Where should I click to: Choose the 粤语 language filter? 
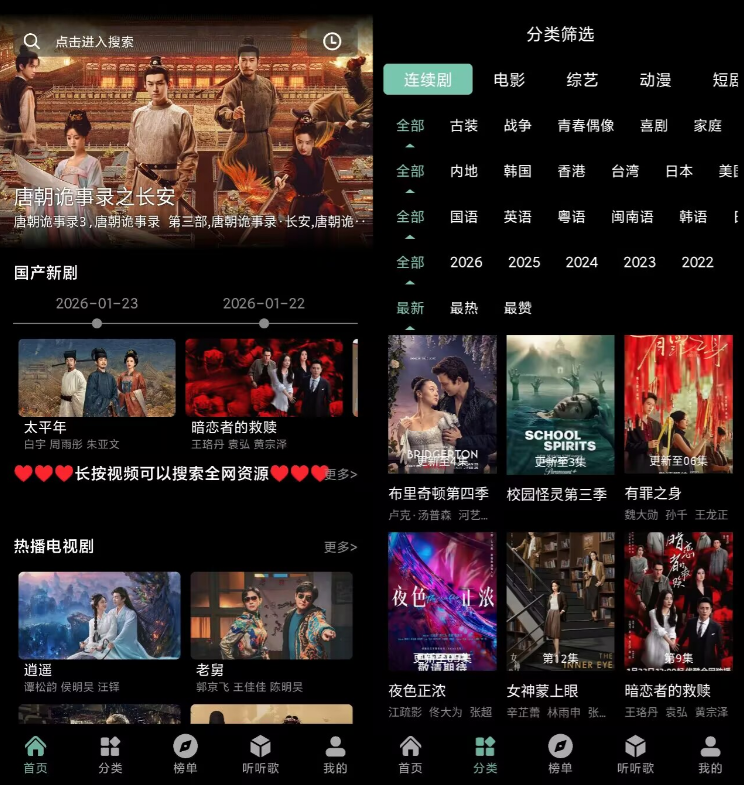coord(572,217)
